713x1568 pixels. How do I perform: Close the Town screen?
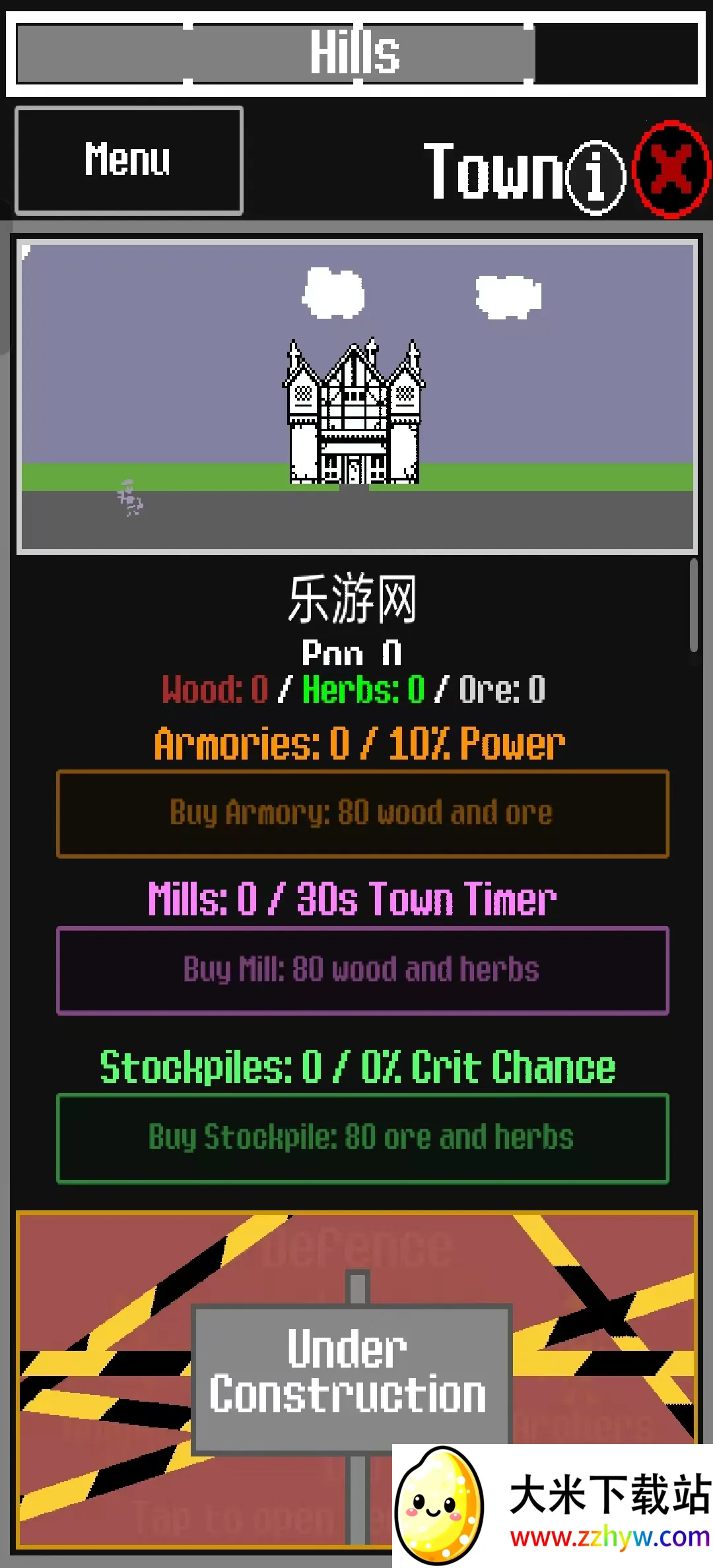671,170
